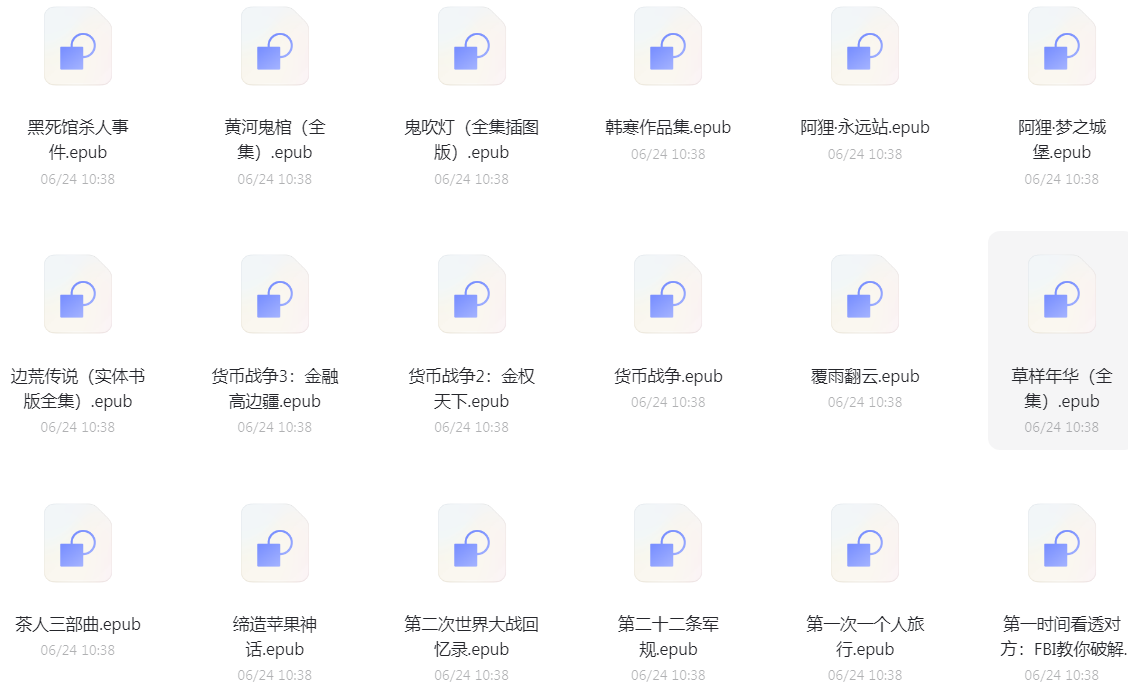Open 货币战争2：金权天下.epub
This screenshot has width=1128, height=691.
471,294
